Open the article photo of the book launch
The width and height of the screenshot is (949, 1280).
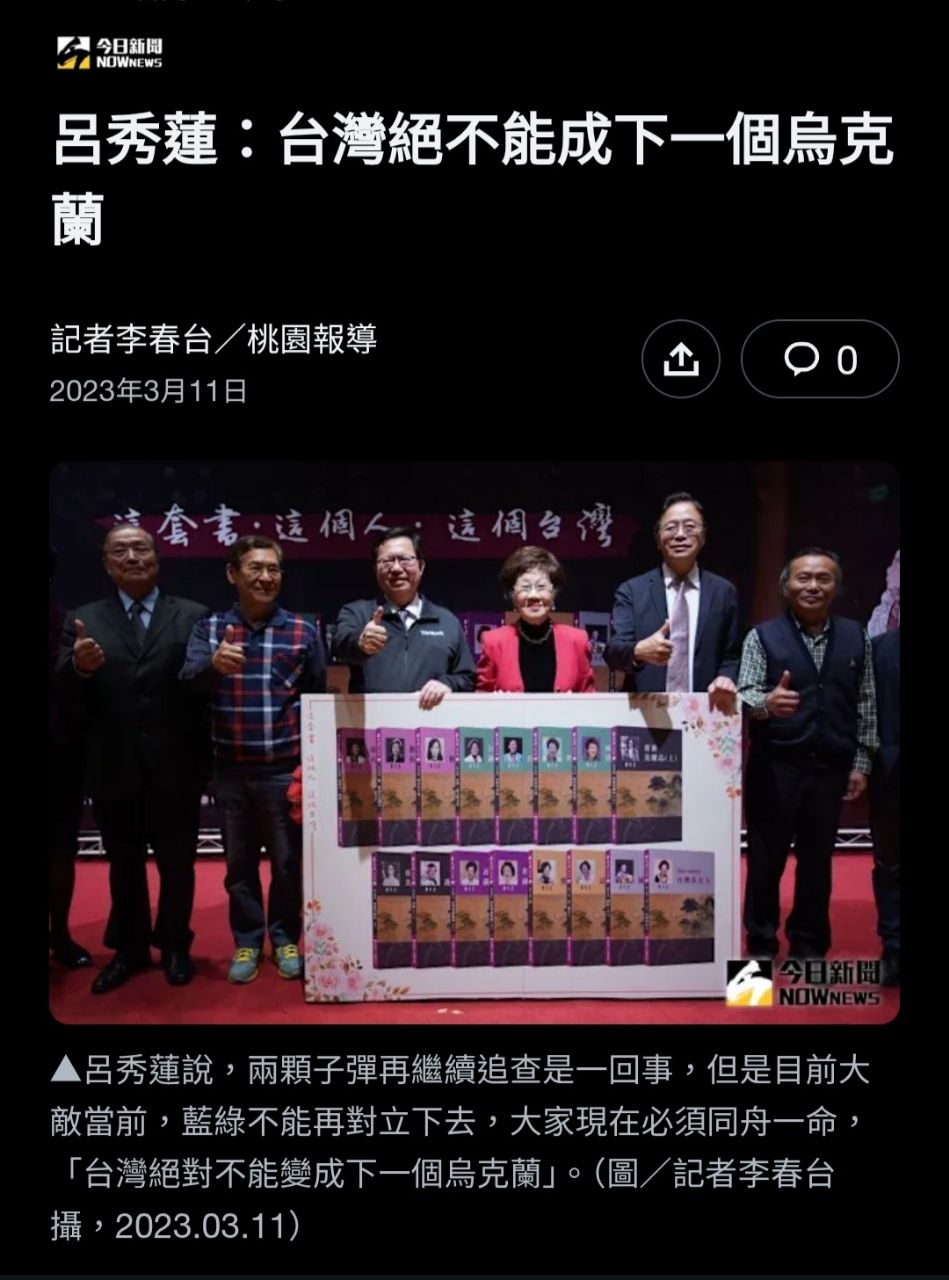coord(474,742)
